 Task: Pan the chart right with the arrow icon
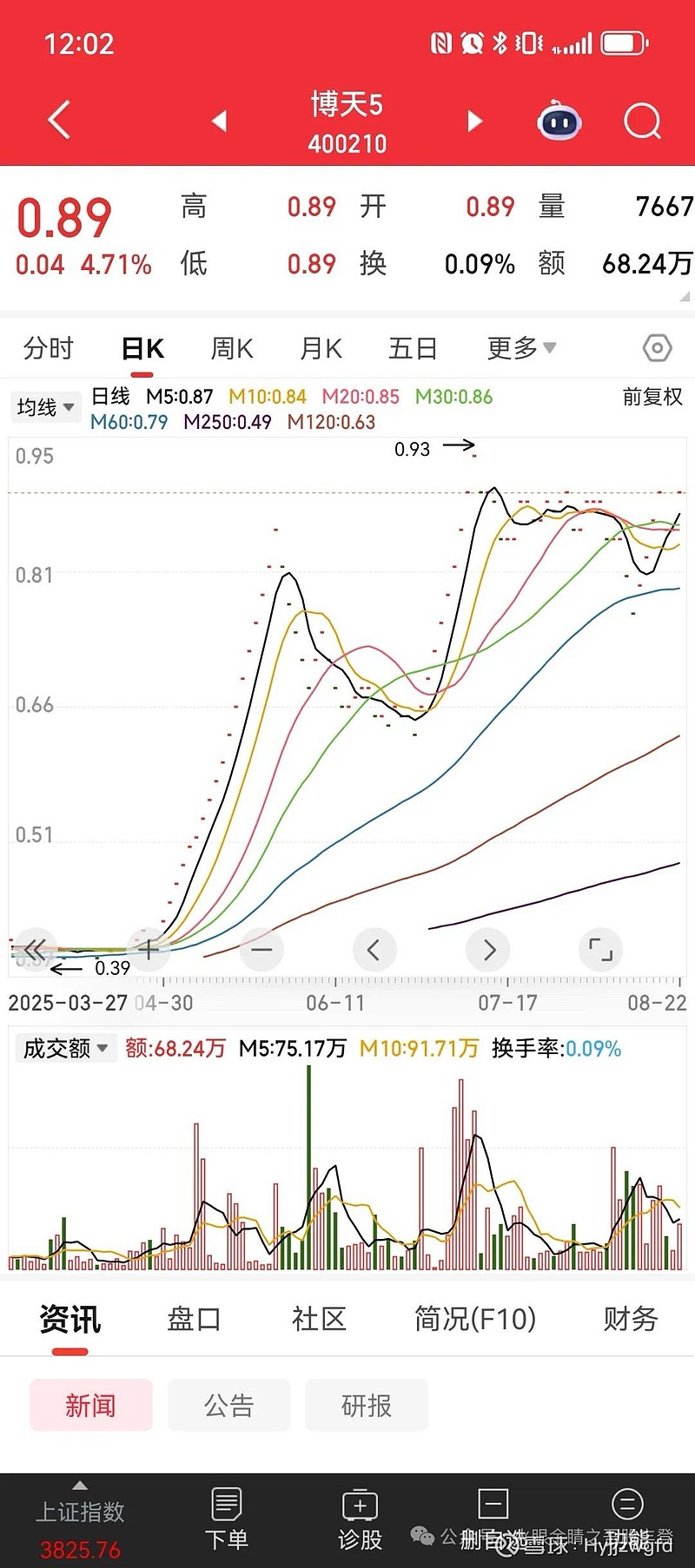click(487, 950)
